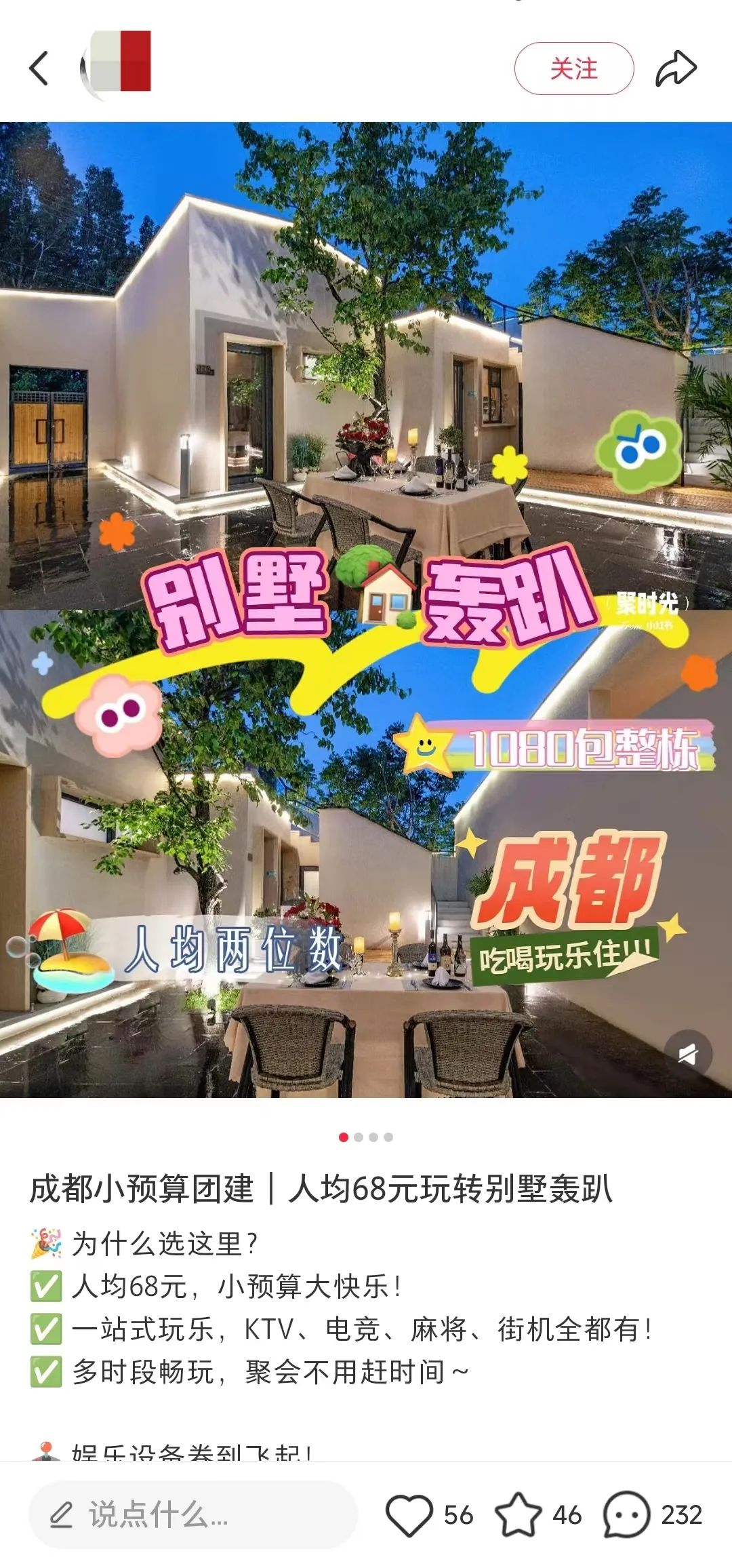Share this post via arrow icon
The image size is (732, 1568).
click(x=676, y=68)
